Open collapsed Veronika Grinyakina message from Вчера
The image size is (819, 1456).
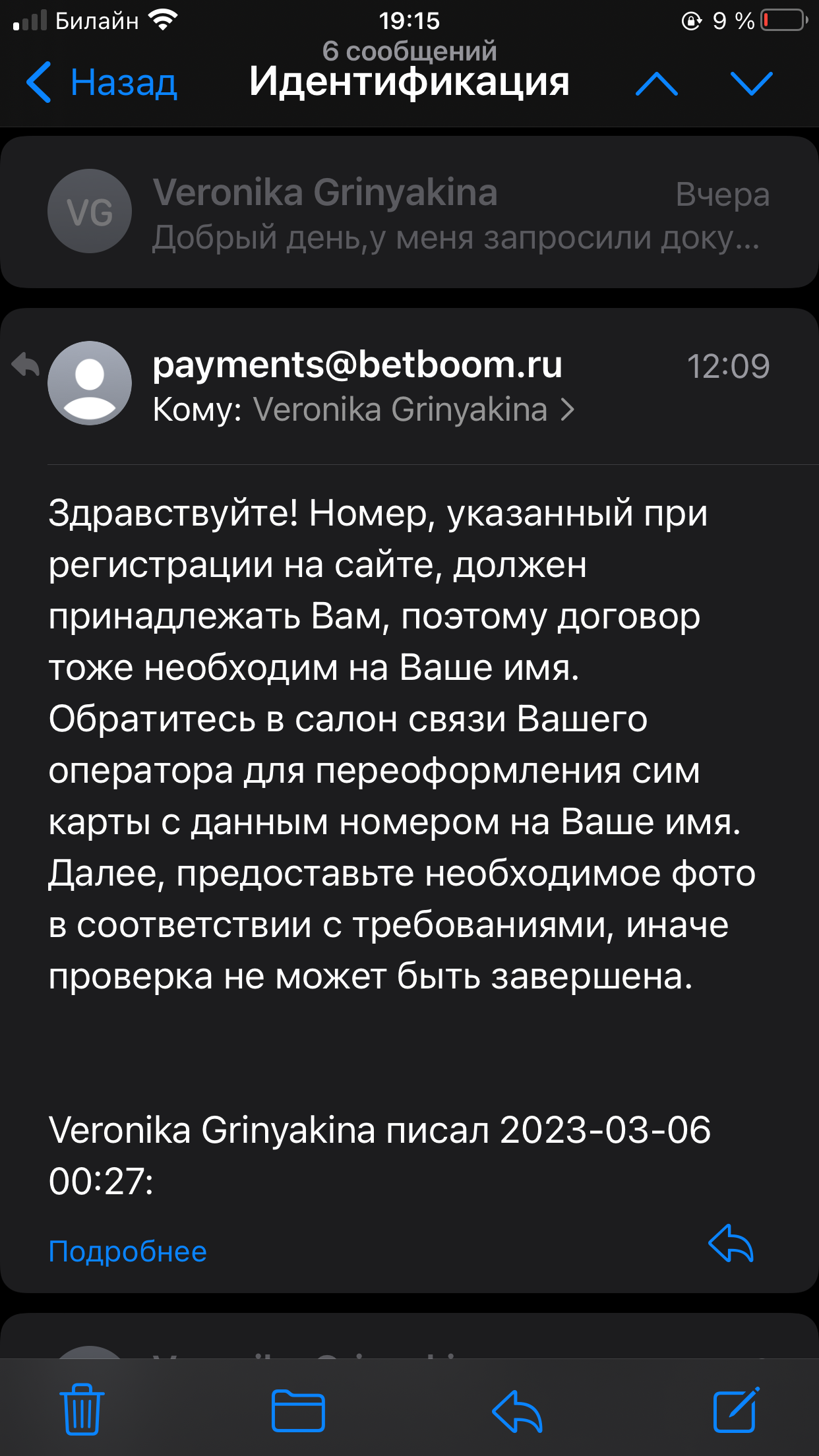409,212
